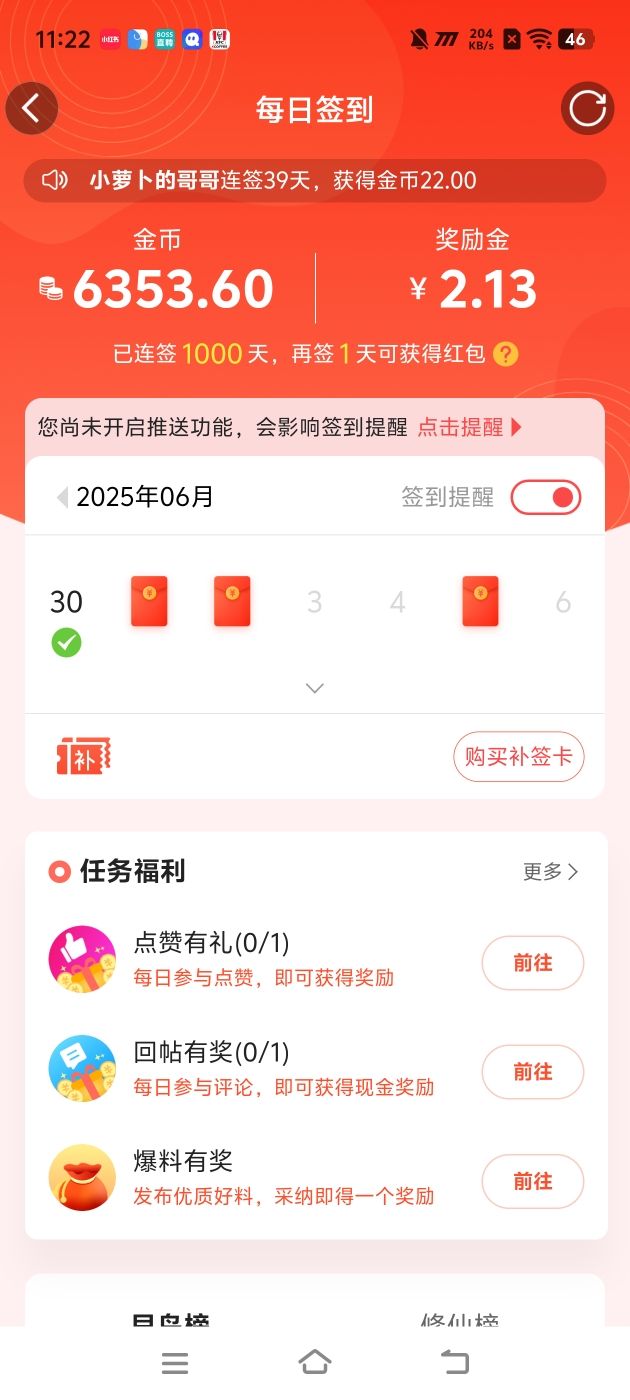Go to the system home screen
Viewport: 630px width, 1400px height.
coord(315,1362)
